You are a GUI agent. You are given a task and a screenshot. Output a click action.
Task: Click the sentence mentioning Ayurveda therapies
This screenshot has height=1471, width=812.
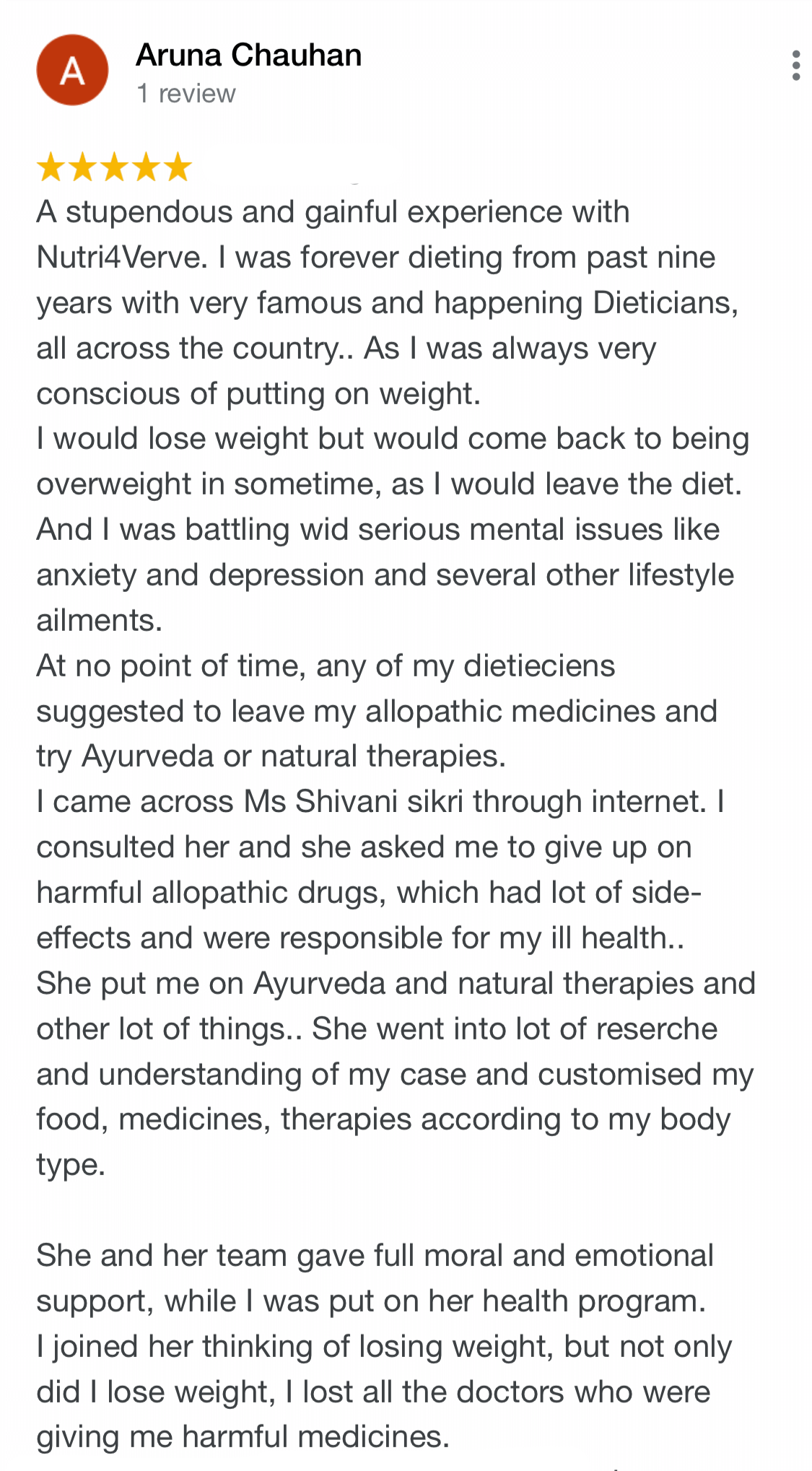tap(396, 983)
